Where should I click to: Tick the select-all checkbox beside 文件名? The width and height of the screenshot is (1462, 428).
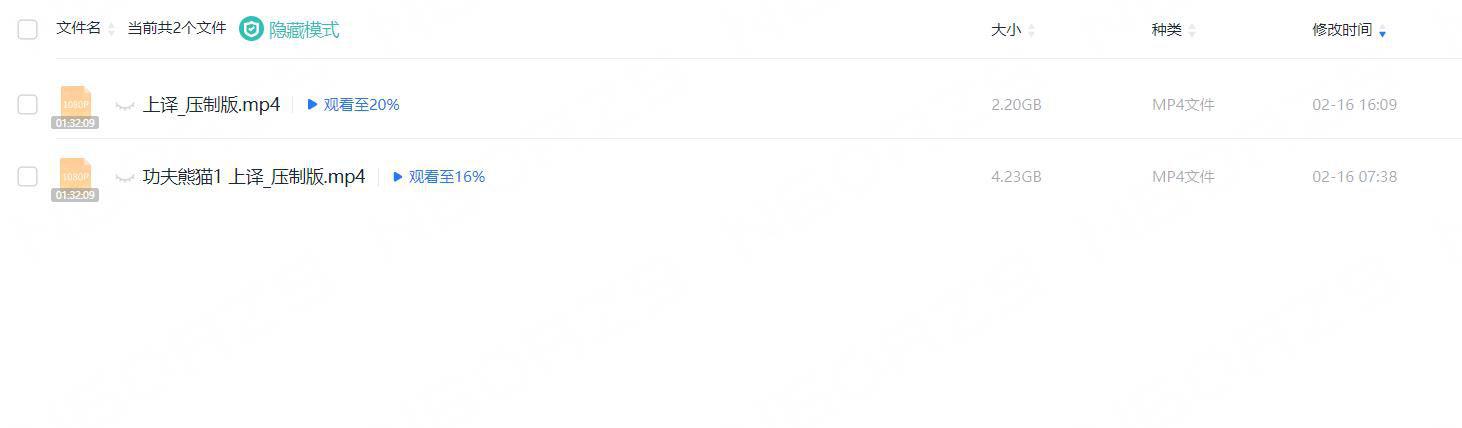point(27,29)
